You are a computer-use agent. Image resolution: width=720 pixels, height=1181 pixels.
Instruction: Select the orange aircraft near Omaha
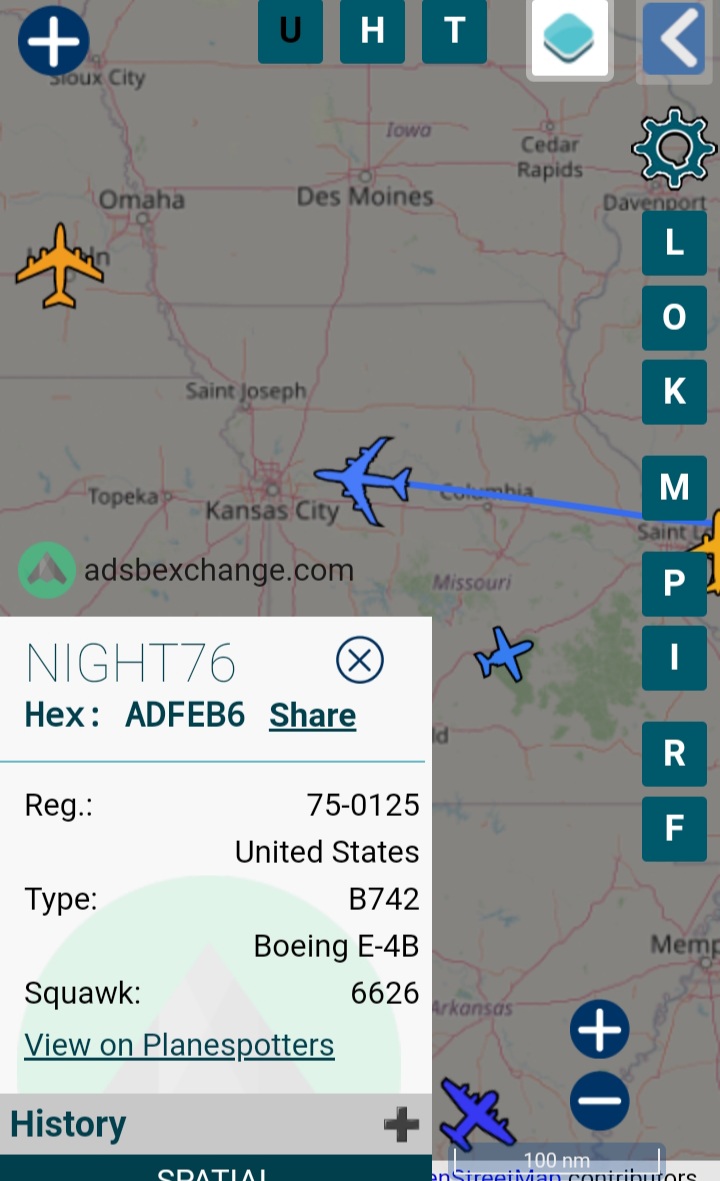pyautogui.click(x=59, y=266)
